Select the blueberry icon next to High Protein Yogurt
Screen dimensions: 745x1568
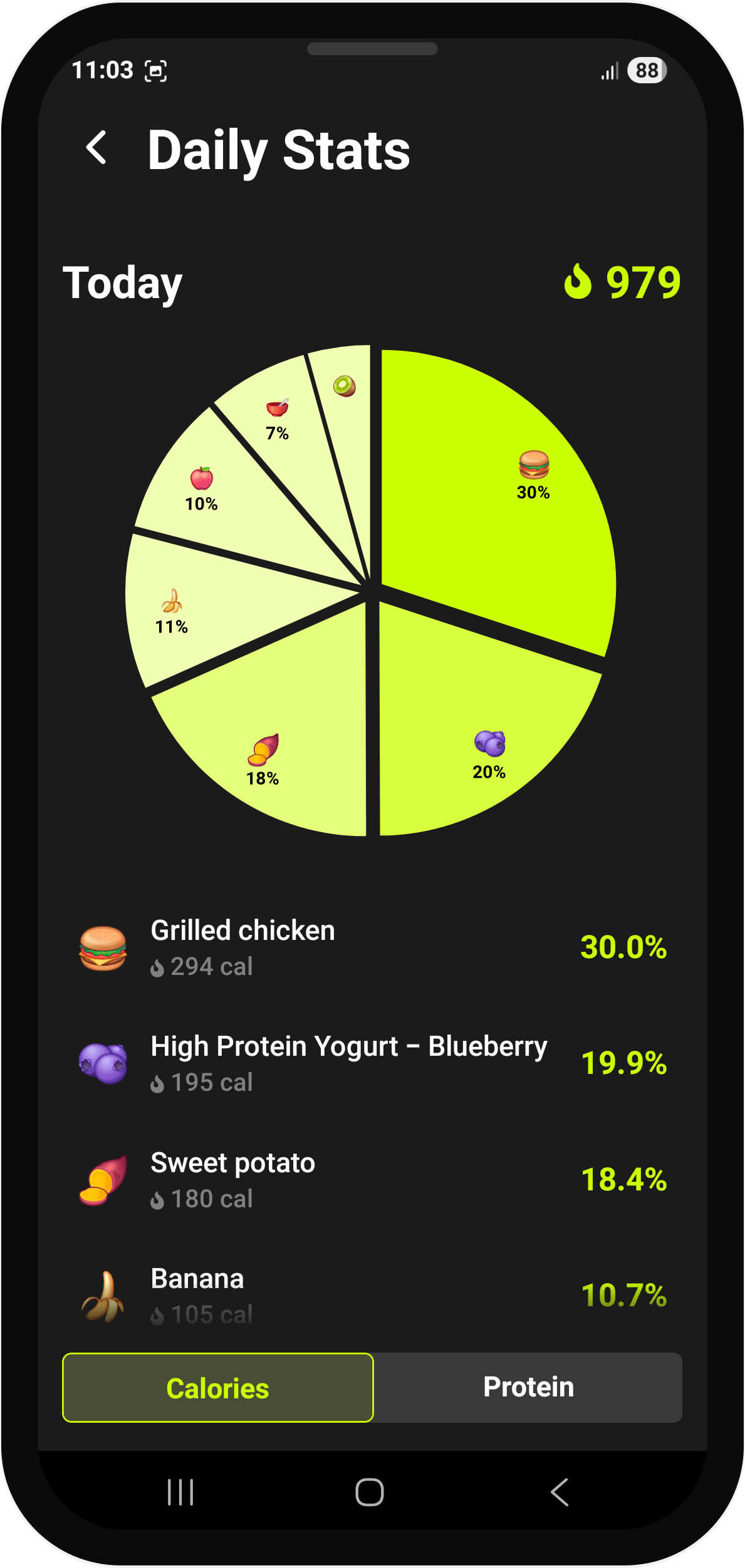[102, 1063]
